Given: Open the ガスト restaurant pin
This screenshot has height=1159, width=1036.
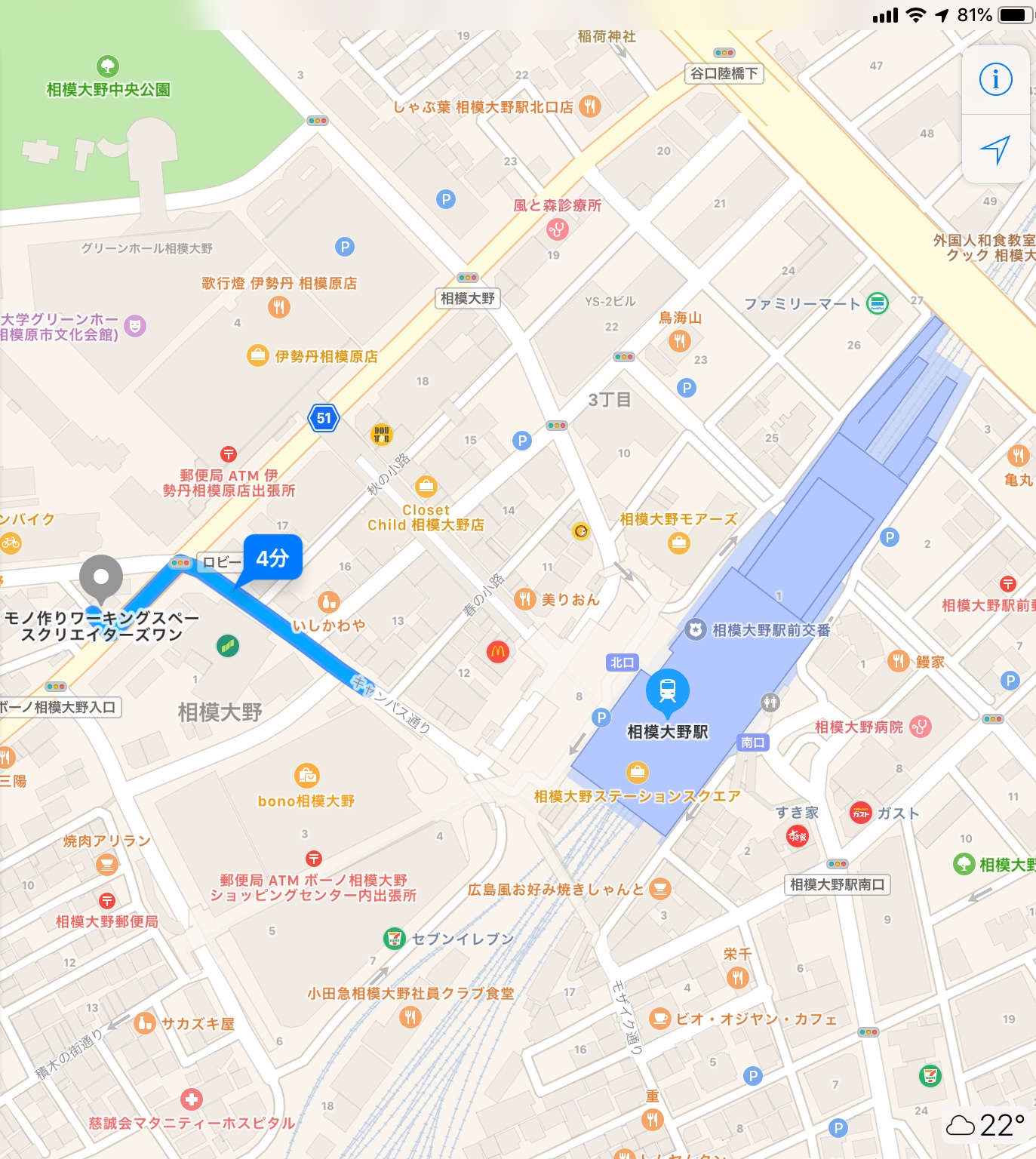Looking at the screenshot, I should coord(860,813).
